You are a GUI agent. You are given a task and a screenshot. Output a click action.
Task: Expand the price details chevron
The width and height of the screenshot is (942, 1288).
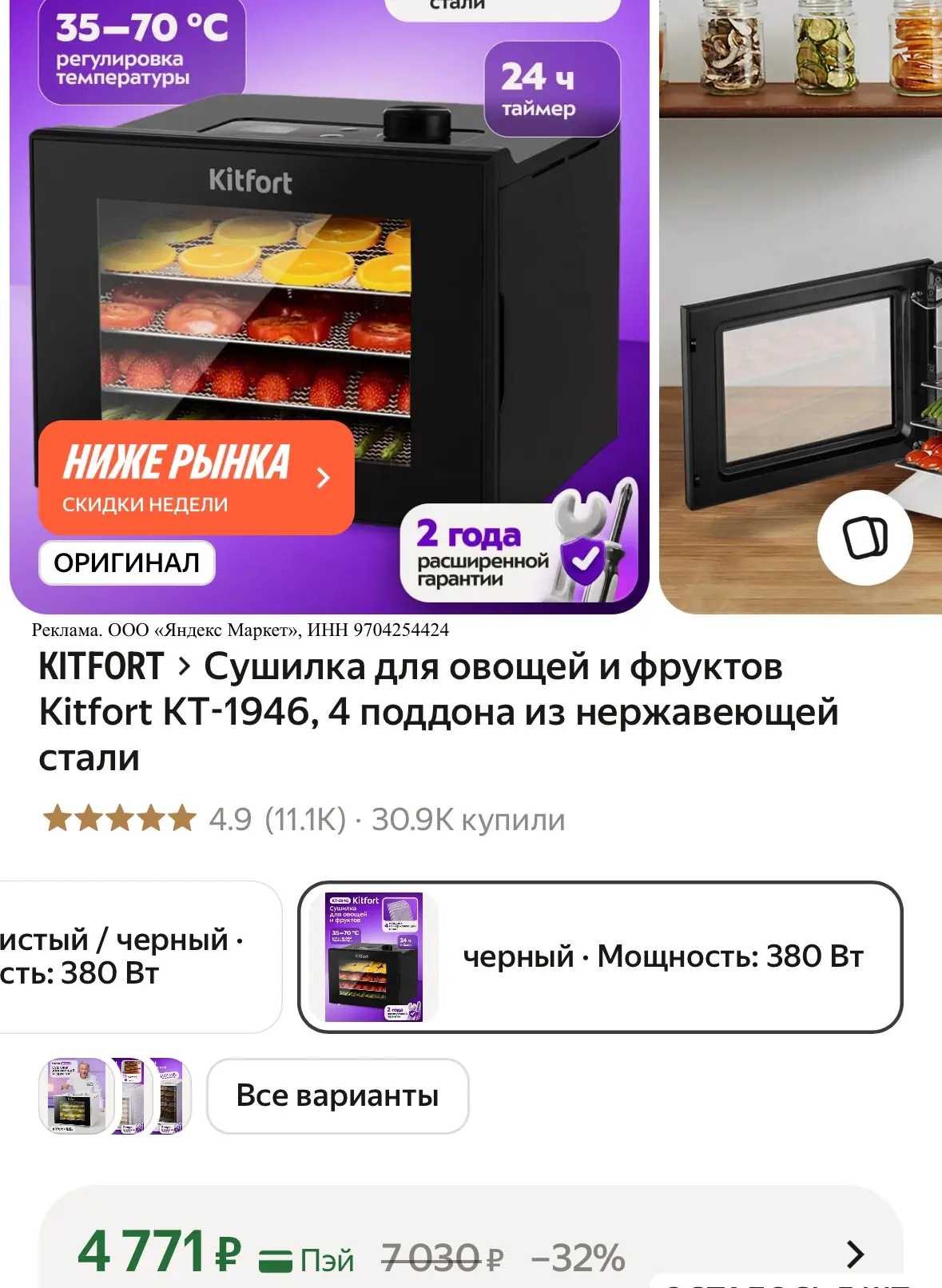pos(855,1254)
